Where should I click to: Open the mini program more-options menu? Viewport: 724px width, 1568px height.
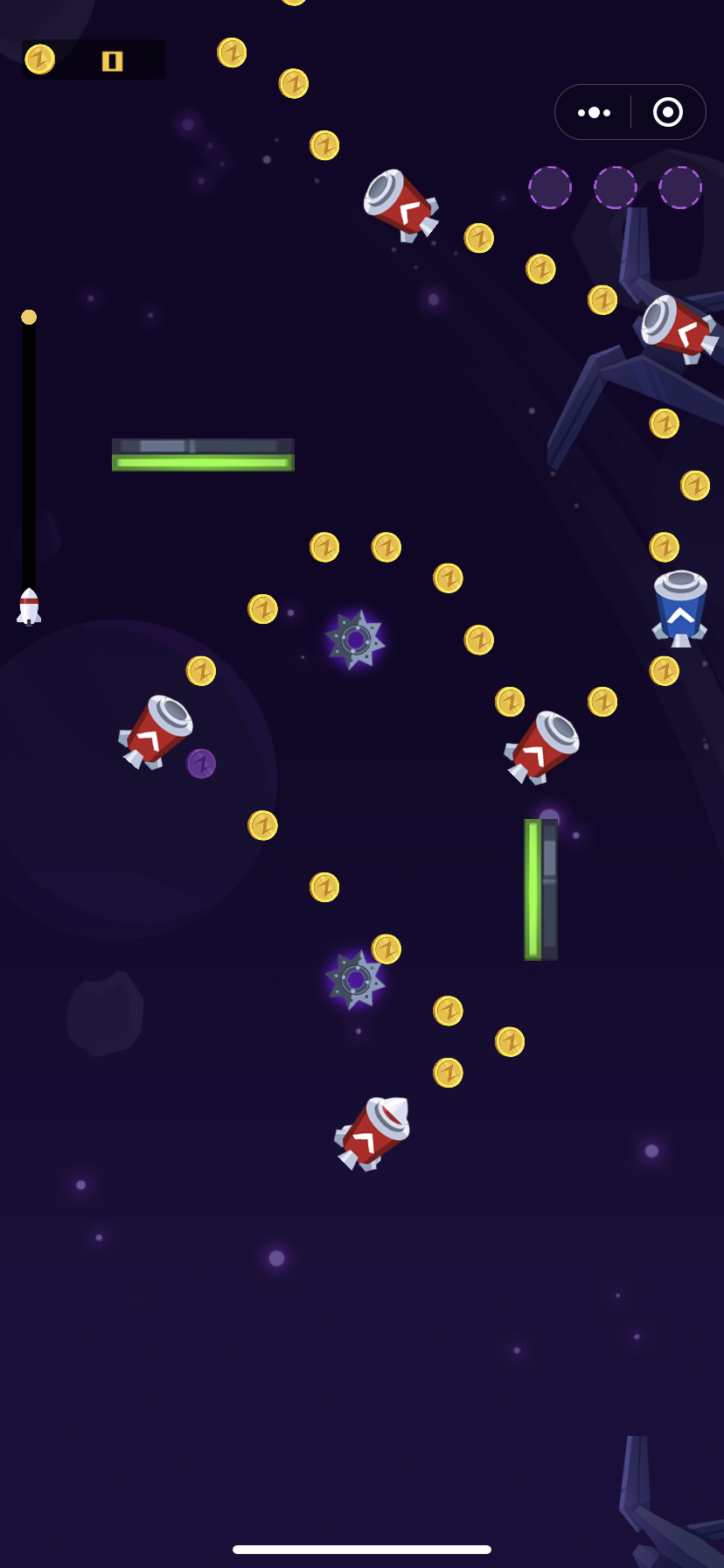(x=595, y=112)
